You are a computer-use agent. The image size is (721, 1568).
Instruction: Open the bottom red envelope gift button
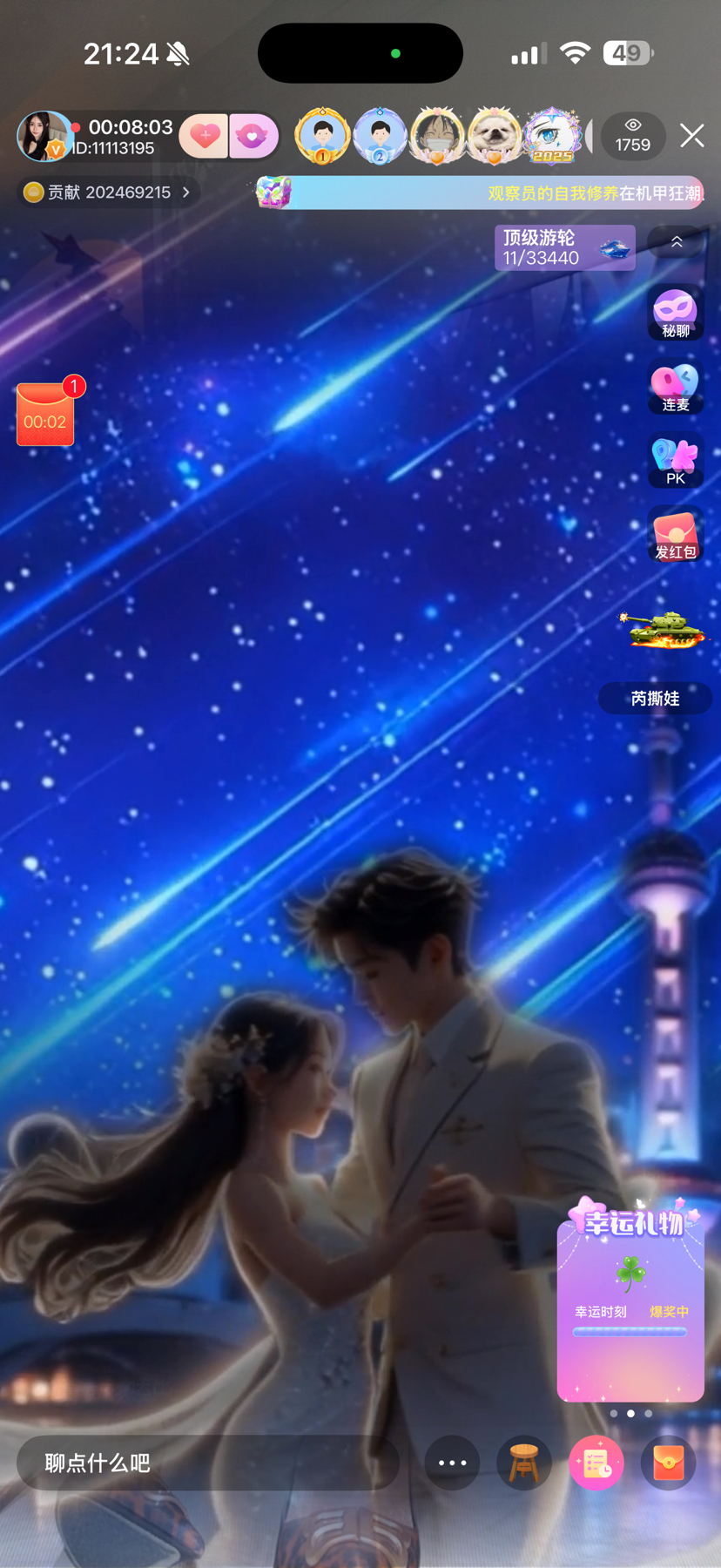coord(668,1463)
